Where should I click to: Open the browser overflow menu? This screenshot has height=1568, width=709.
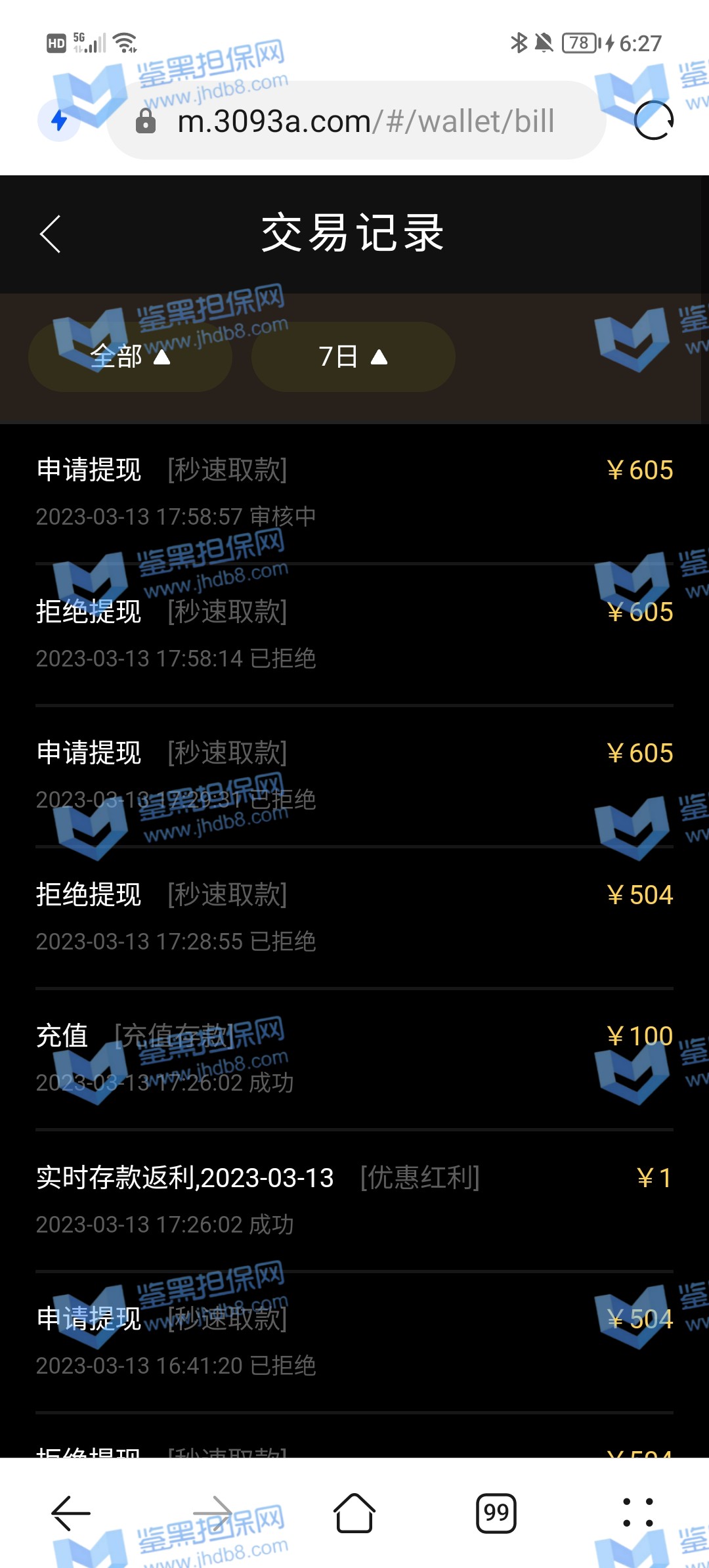[637, 1513]
